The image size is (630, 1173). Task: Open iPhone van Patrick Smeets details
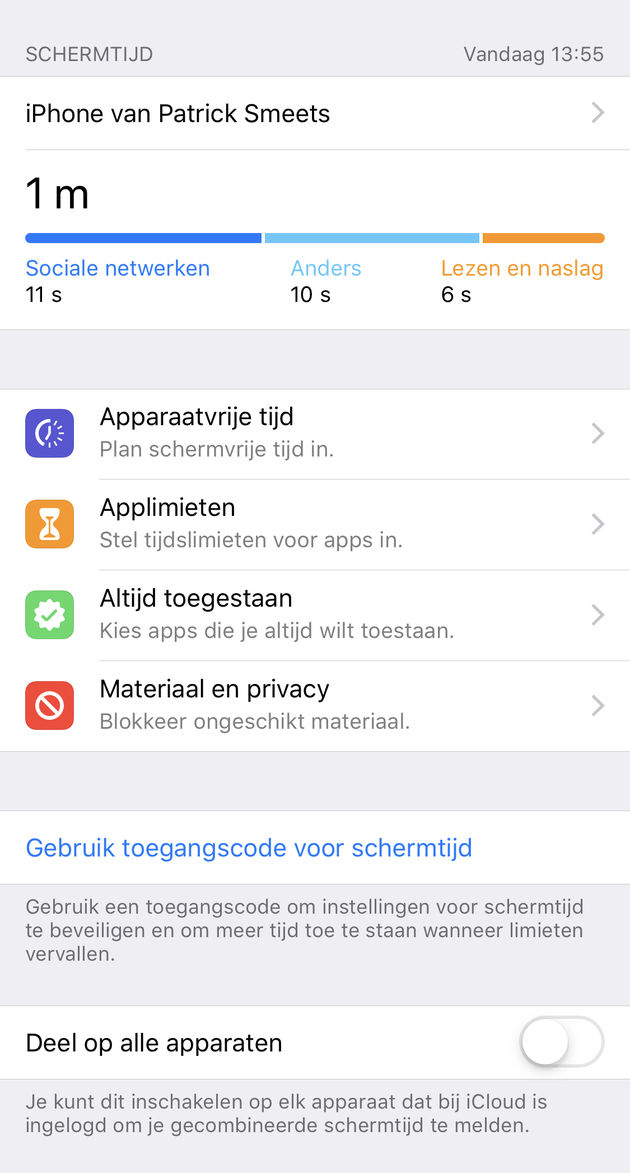coord(314,113)
